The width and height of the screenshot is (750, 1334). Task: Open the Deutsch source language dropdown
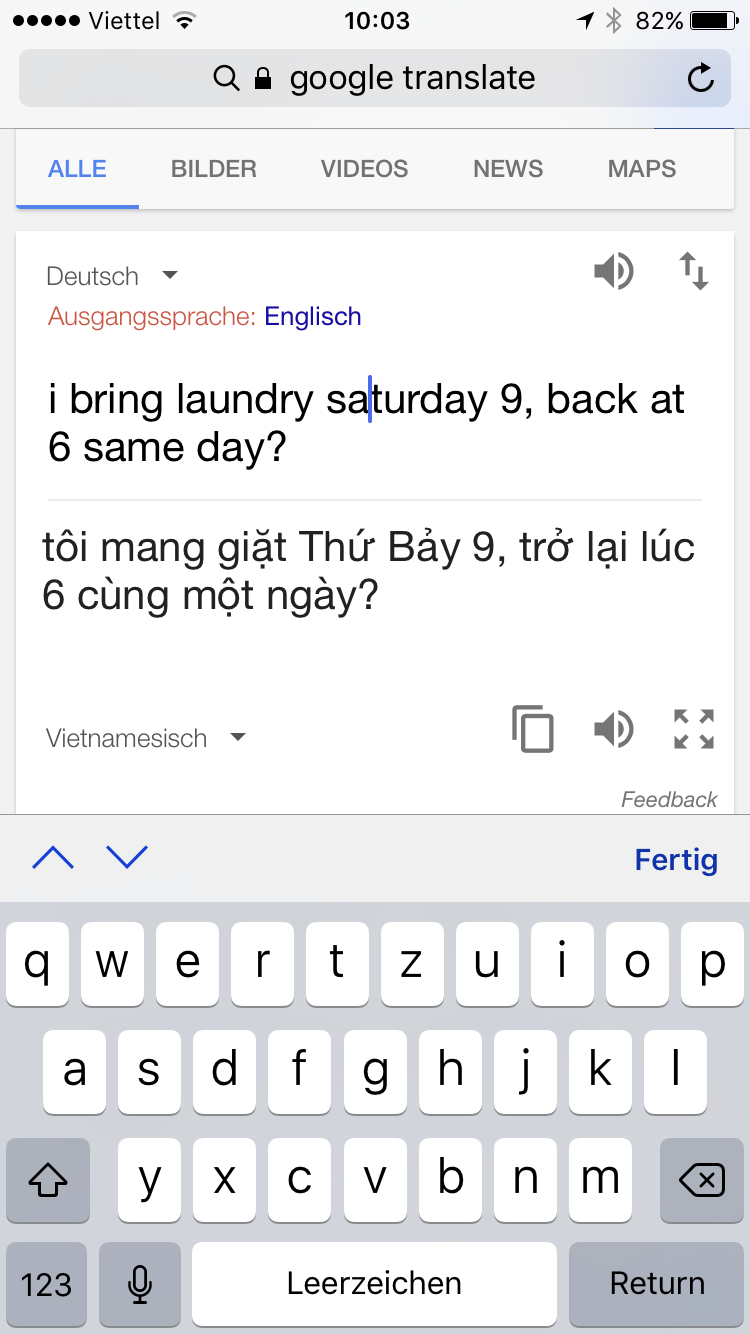(x=112, y=276)
